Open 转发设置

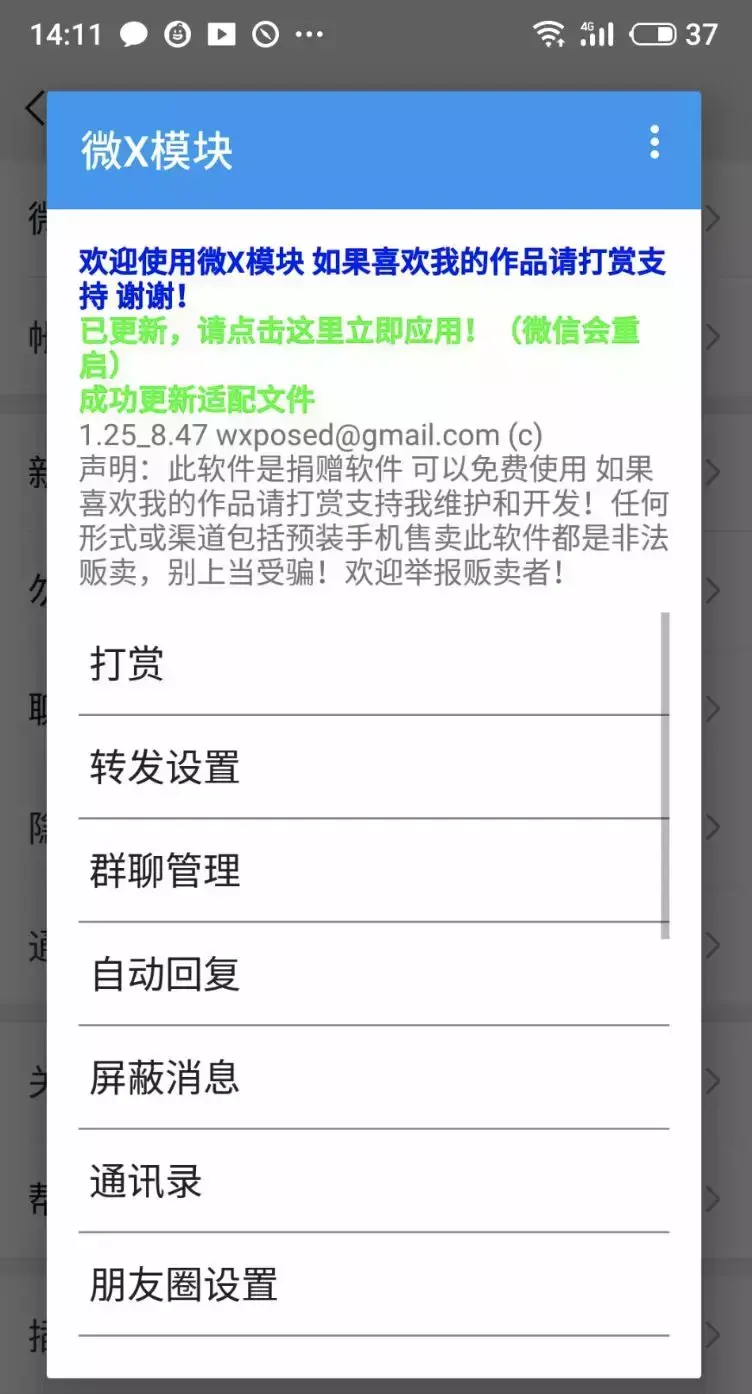tap(373, 768)
